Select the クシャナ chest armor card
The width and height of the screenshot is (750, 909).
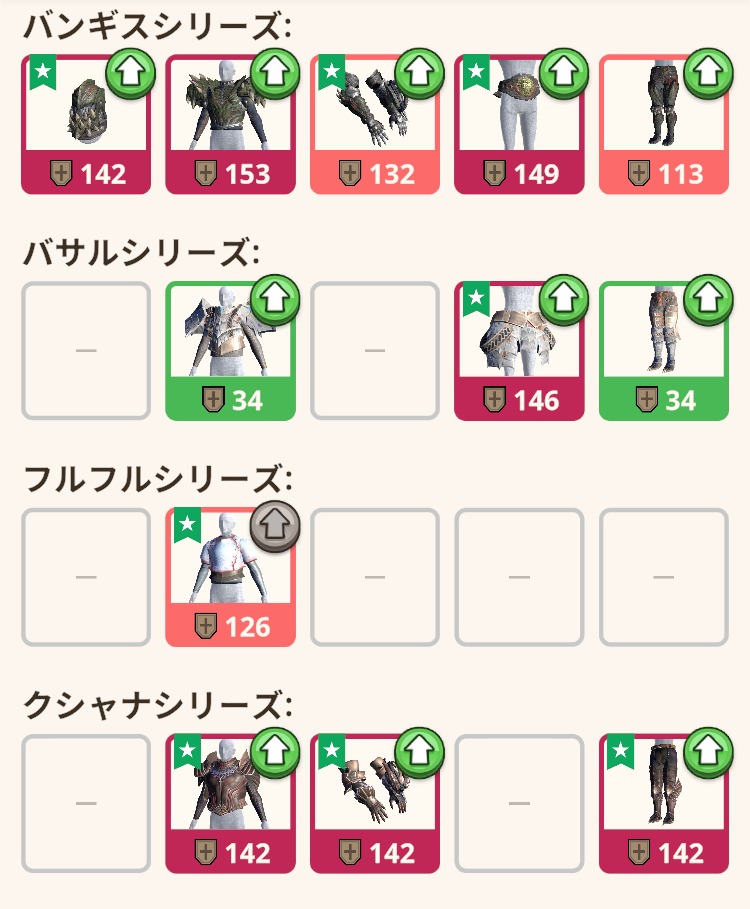click(230, 805)
